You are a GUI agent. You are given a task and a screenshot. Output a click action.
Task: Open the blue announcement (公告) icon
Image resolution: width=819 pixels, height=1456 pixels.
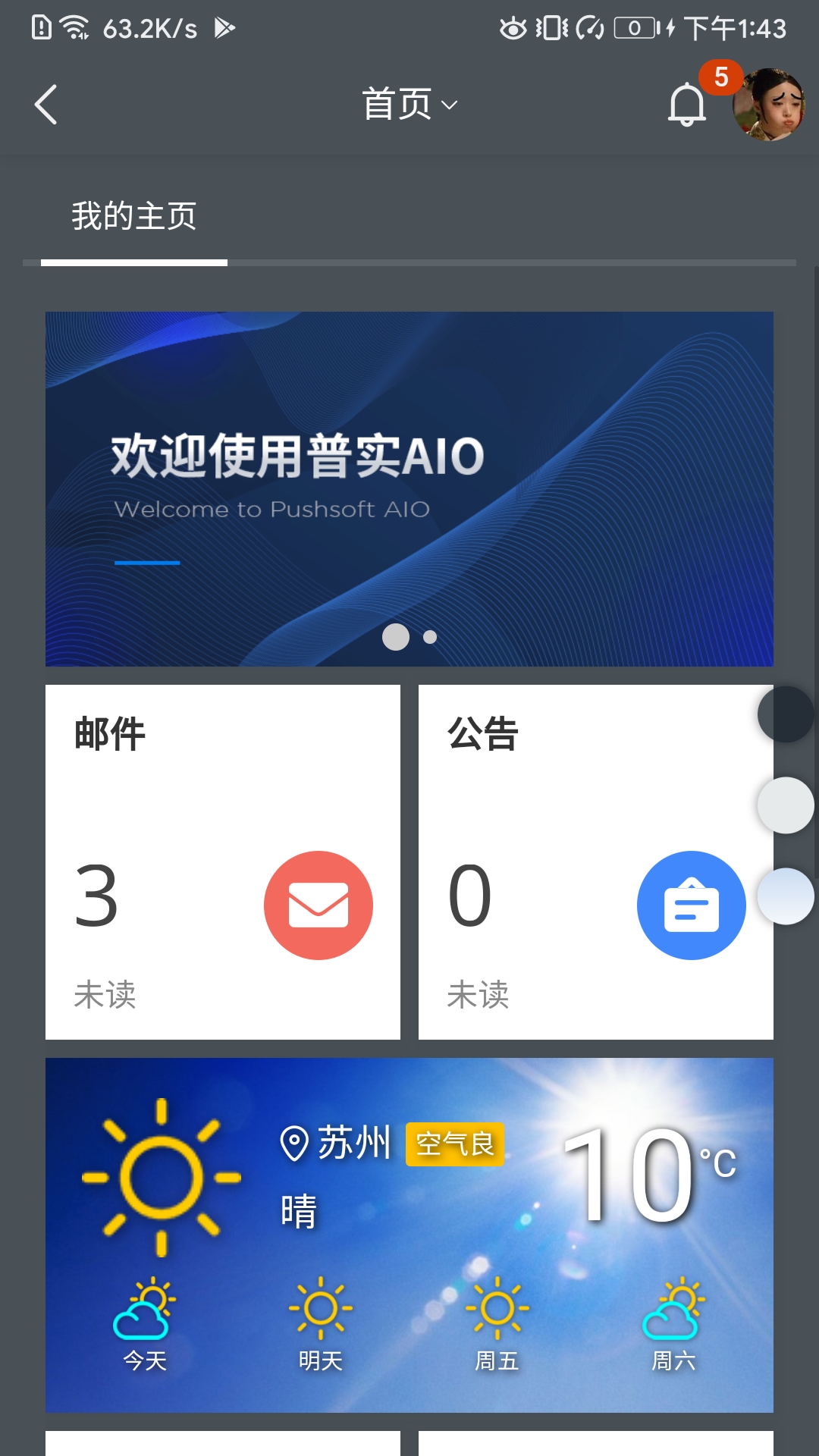pos(691,905)
